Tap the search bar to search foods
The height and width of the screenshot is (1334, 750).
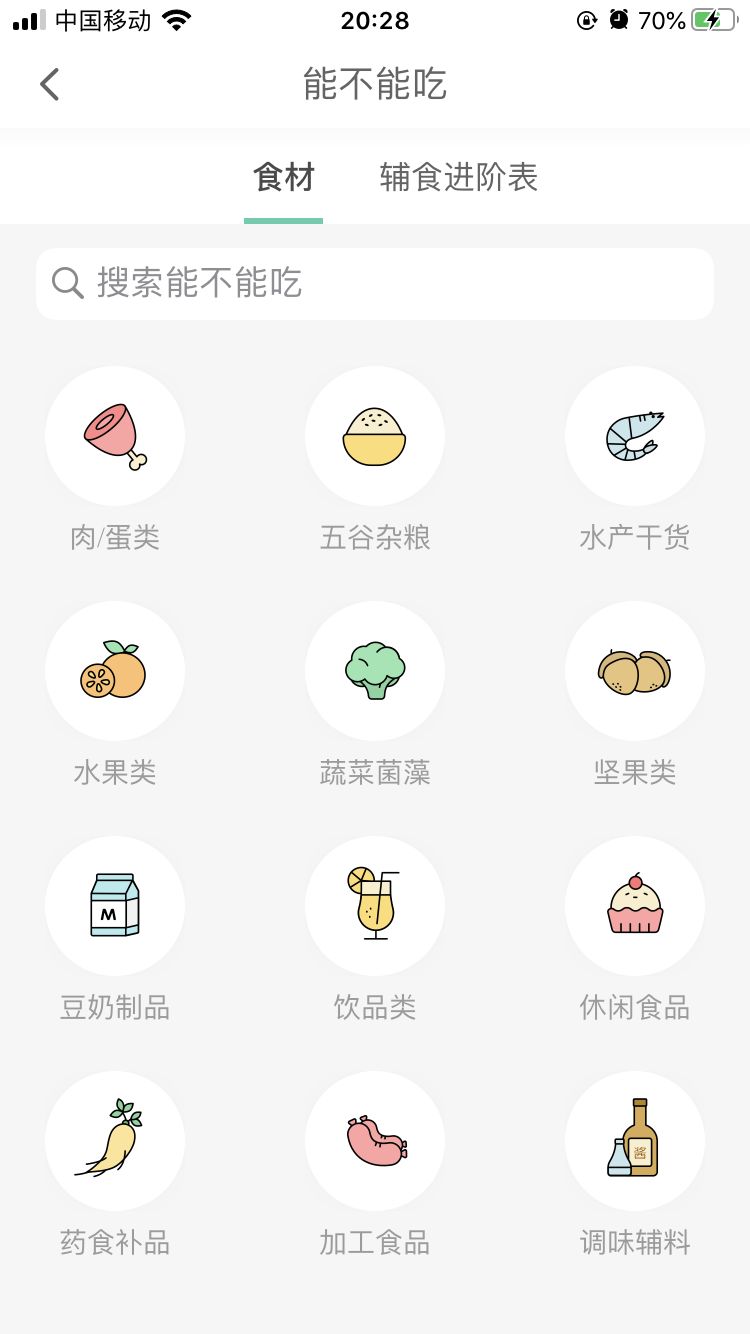click(375, 283)
